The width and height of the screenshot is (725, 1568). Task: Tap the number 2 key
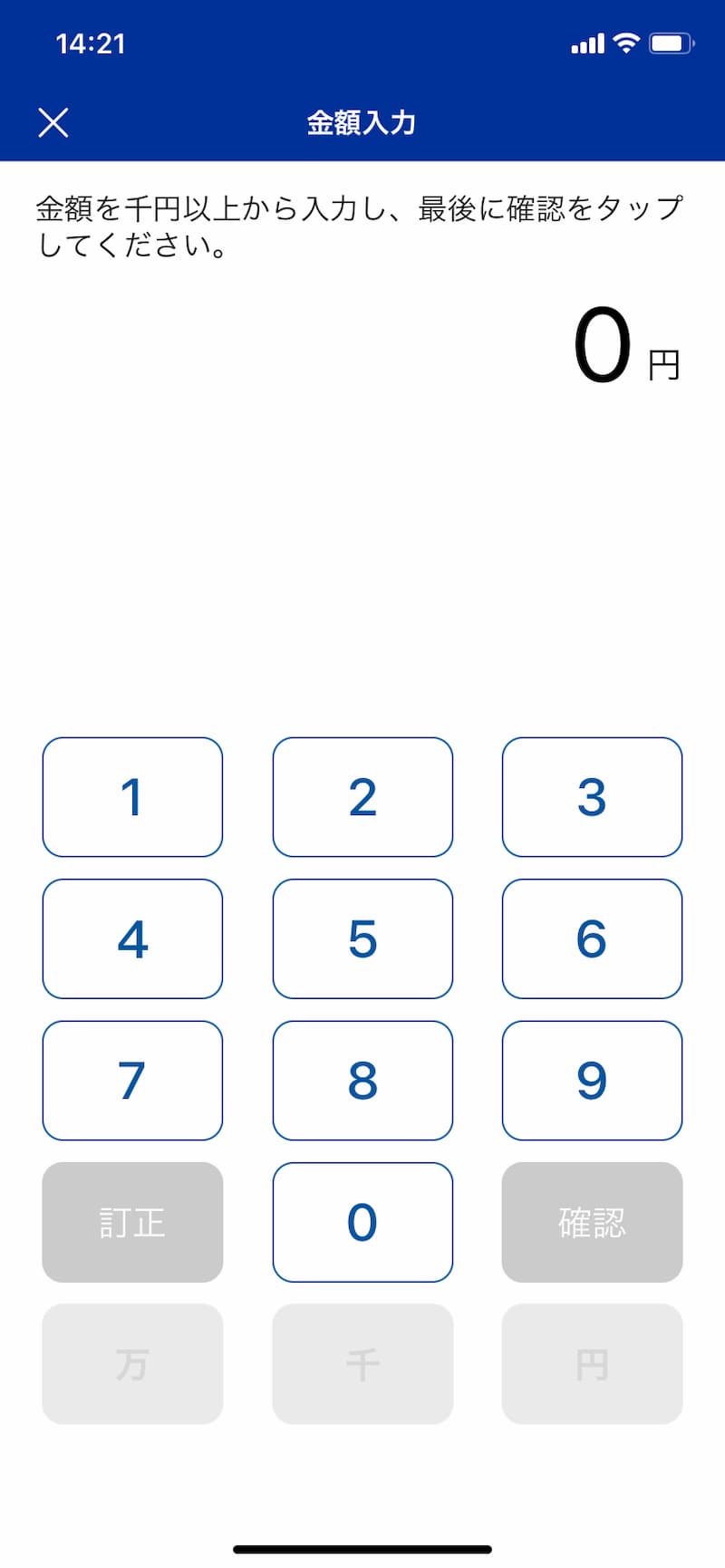(362, 797)
